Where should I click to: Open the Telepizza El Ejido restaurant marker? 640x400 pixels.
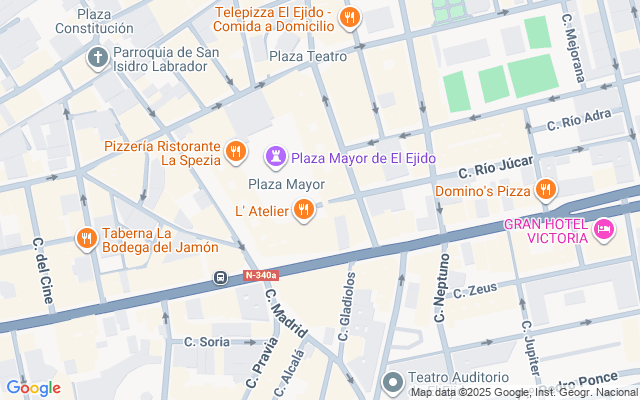click(349, 16)
